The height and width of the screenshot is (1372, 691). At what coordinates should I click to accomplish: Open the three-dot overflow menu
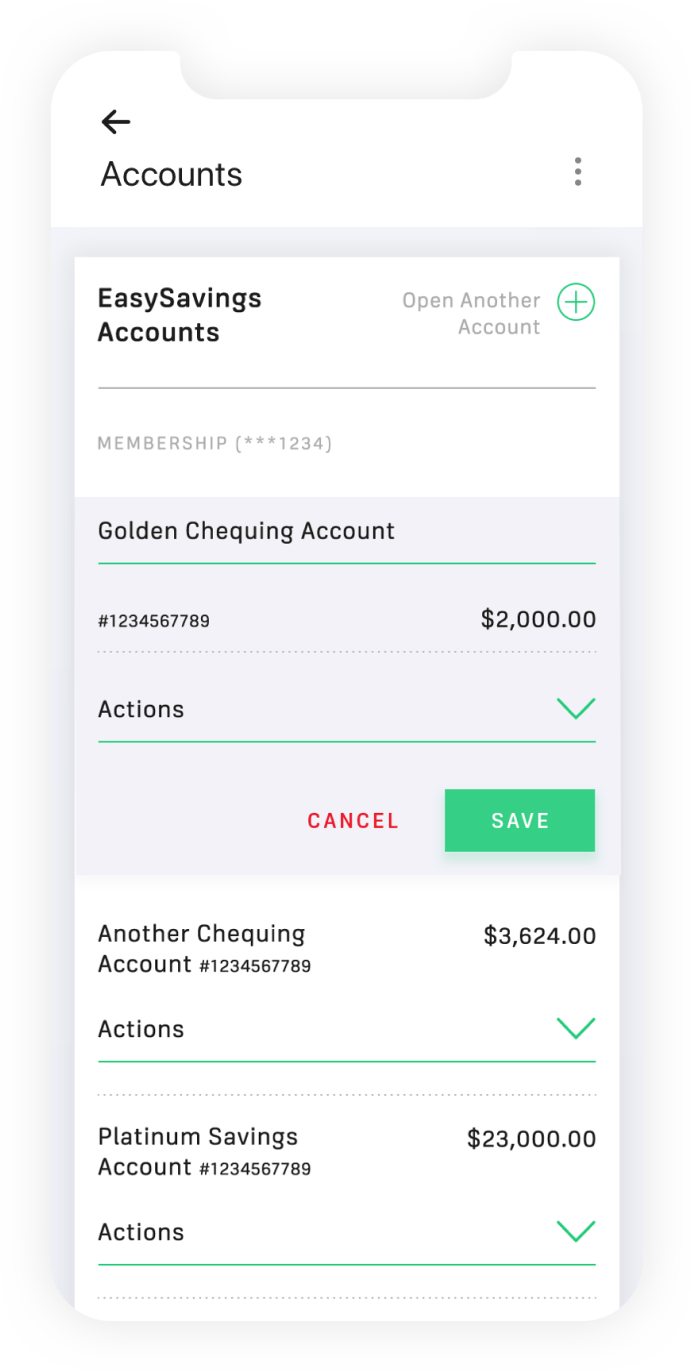577,172
